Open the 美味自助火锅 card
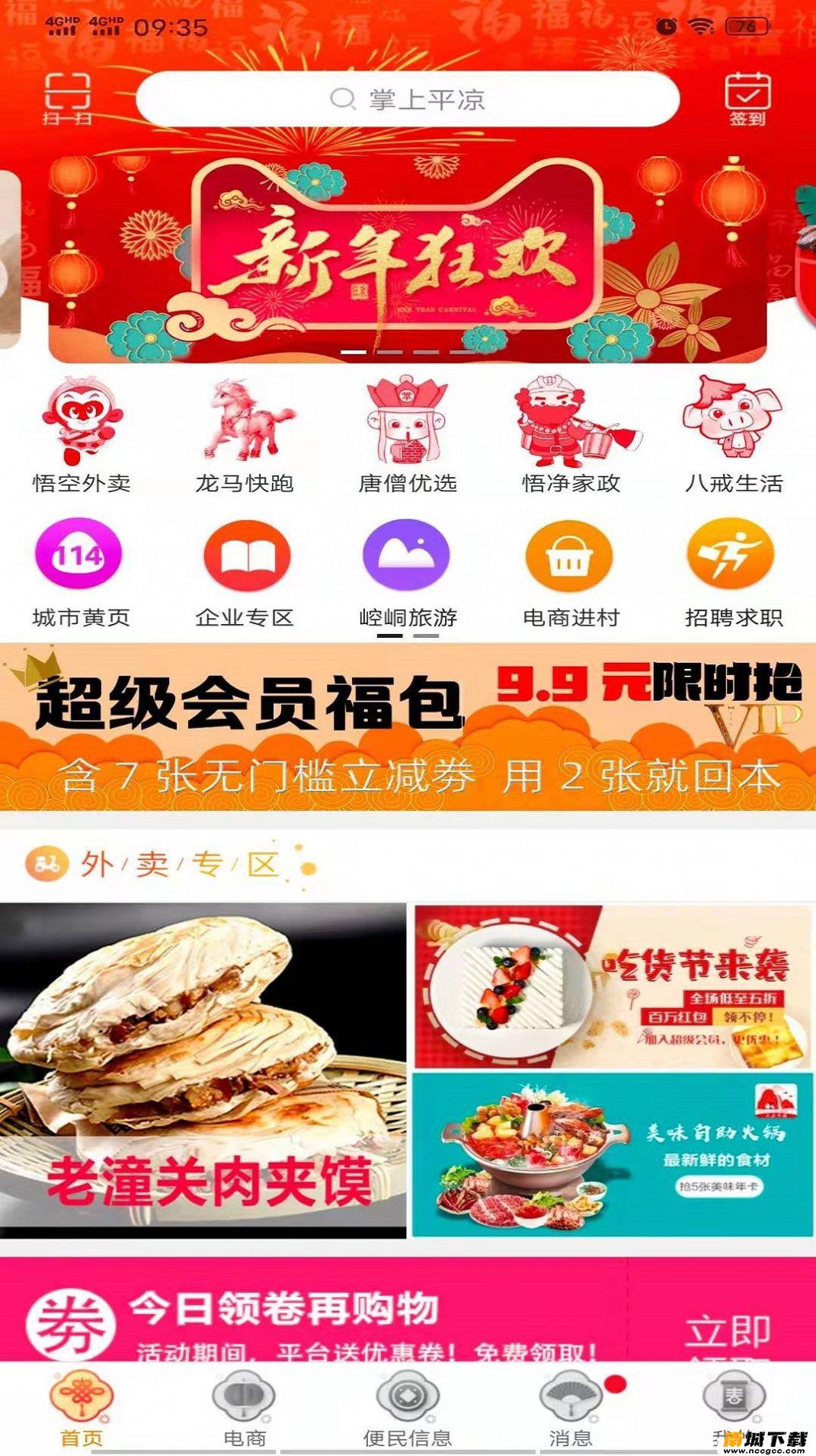The height and width of the screenshot is (1456, 816). (612, 1154)
